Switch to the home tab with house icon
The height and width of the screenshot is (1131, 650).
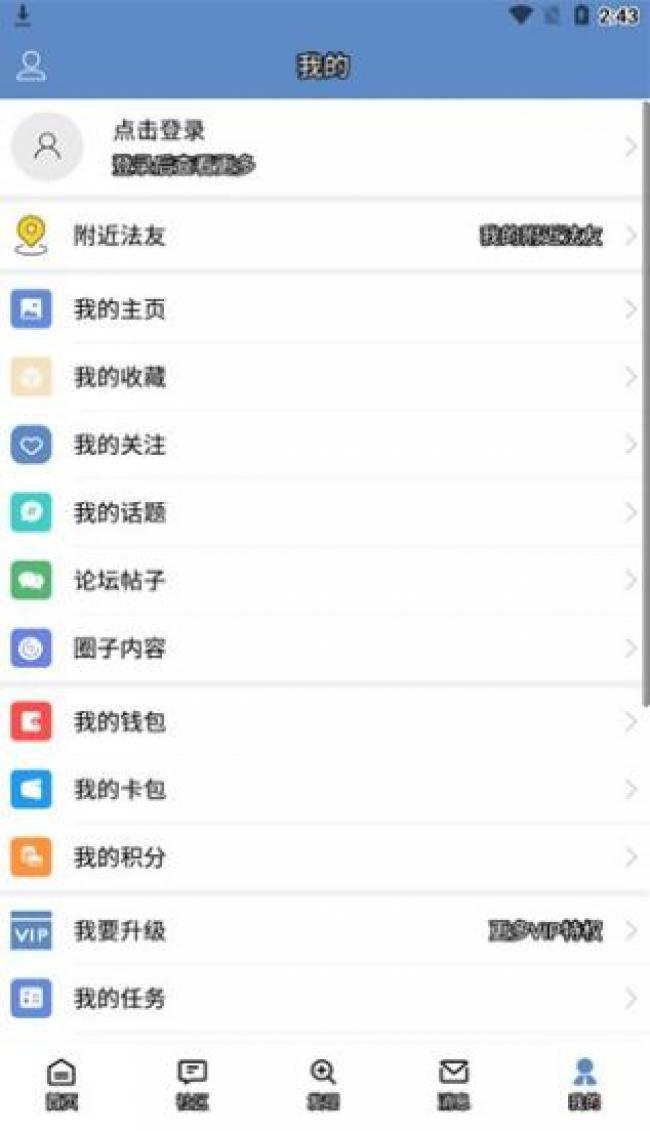click(61, 1083)
